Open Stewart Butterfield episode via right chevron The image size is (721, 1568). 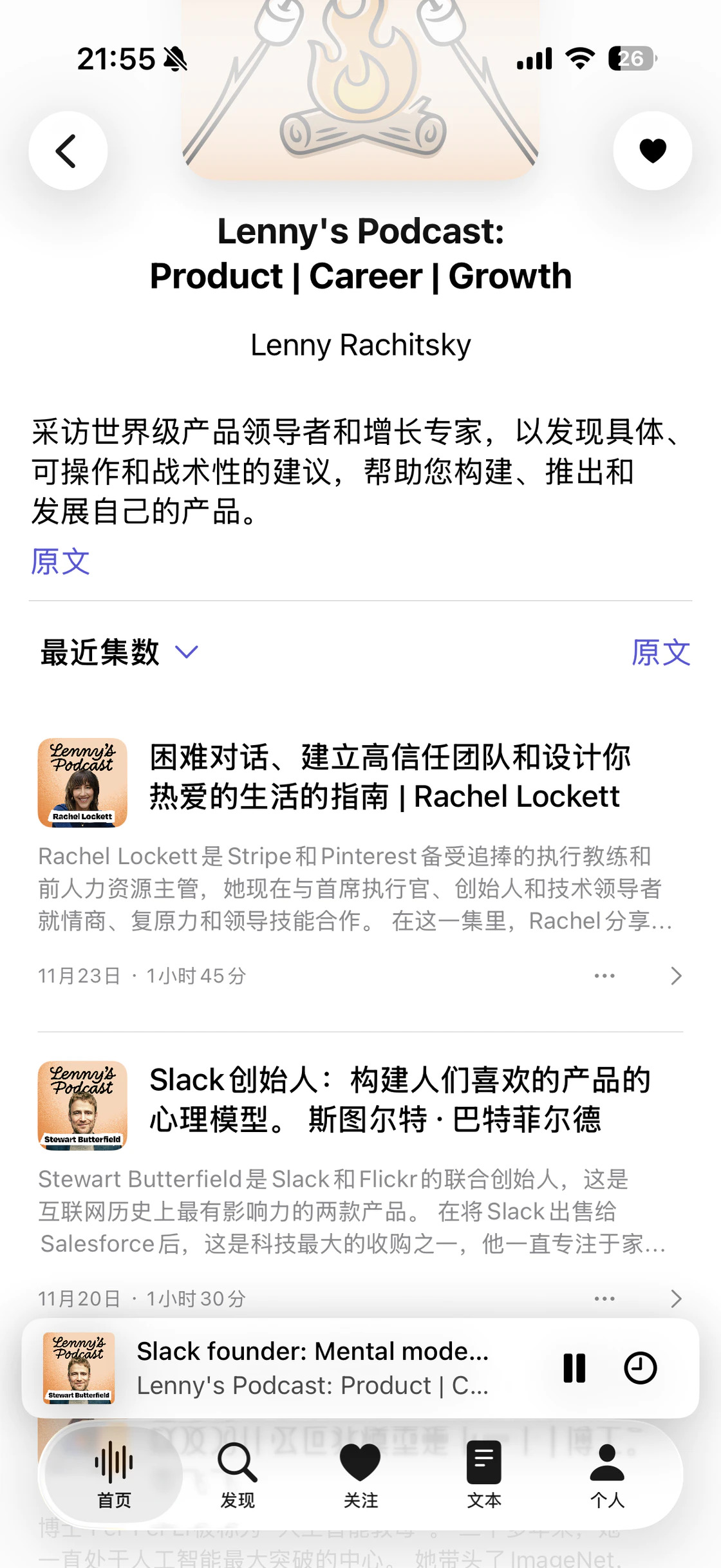[x=676, y=1299]
